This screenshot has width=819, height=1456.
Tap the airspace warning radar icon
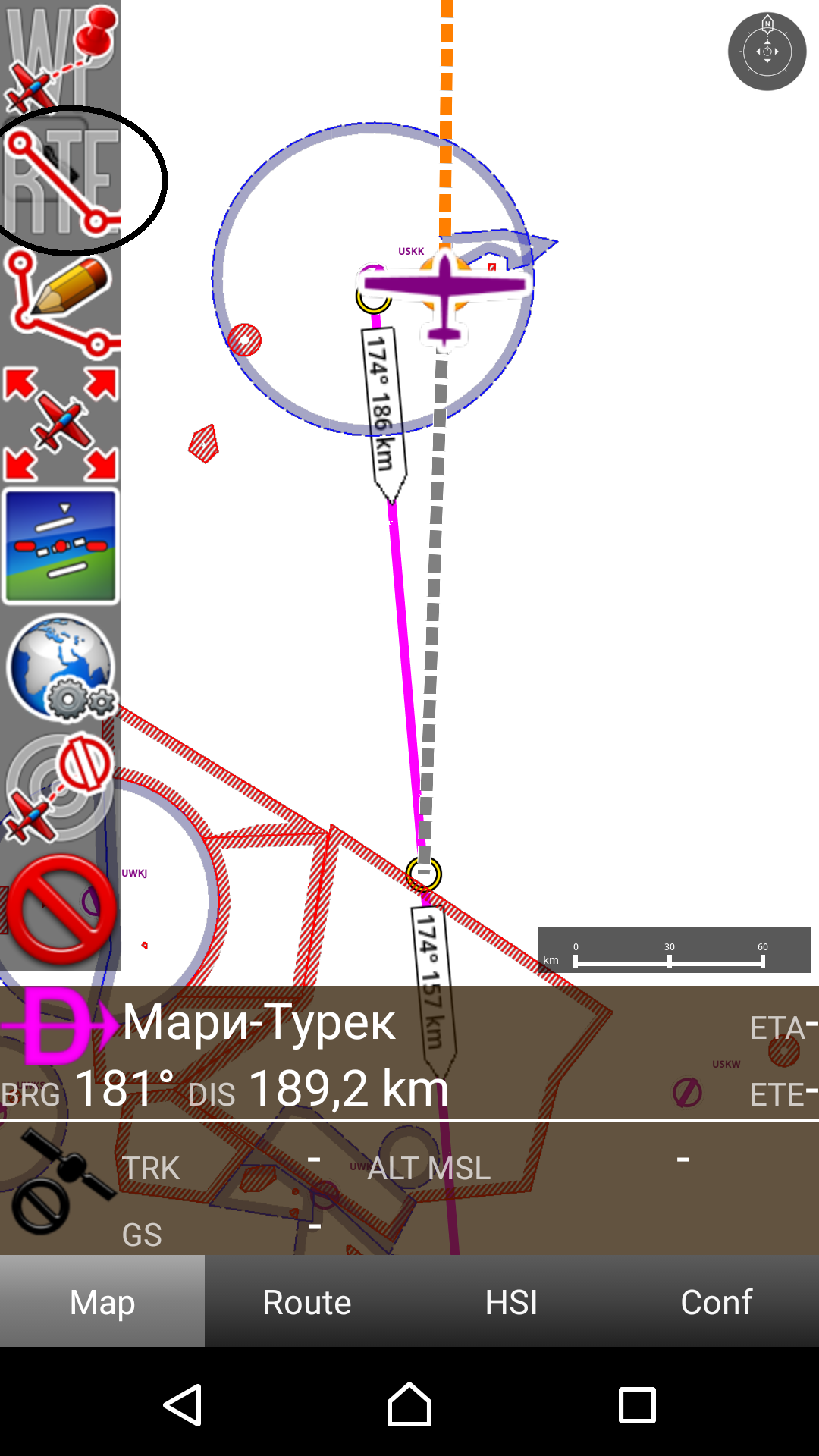click(x=59, y=789)
